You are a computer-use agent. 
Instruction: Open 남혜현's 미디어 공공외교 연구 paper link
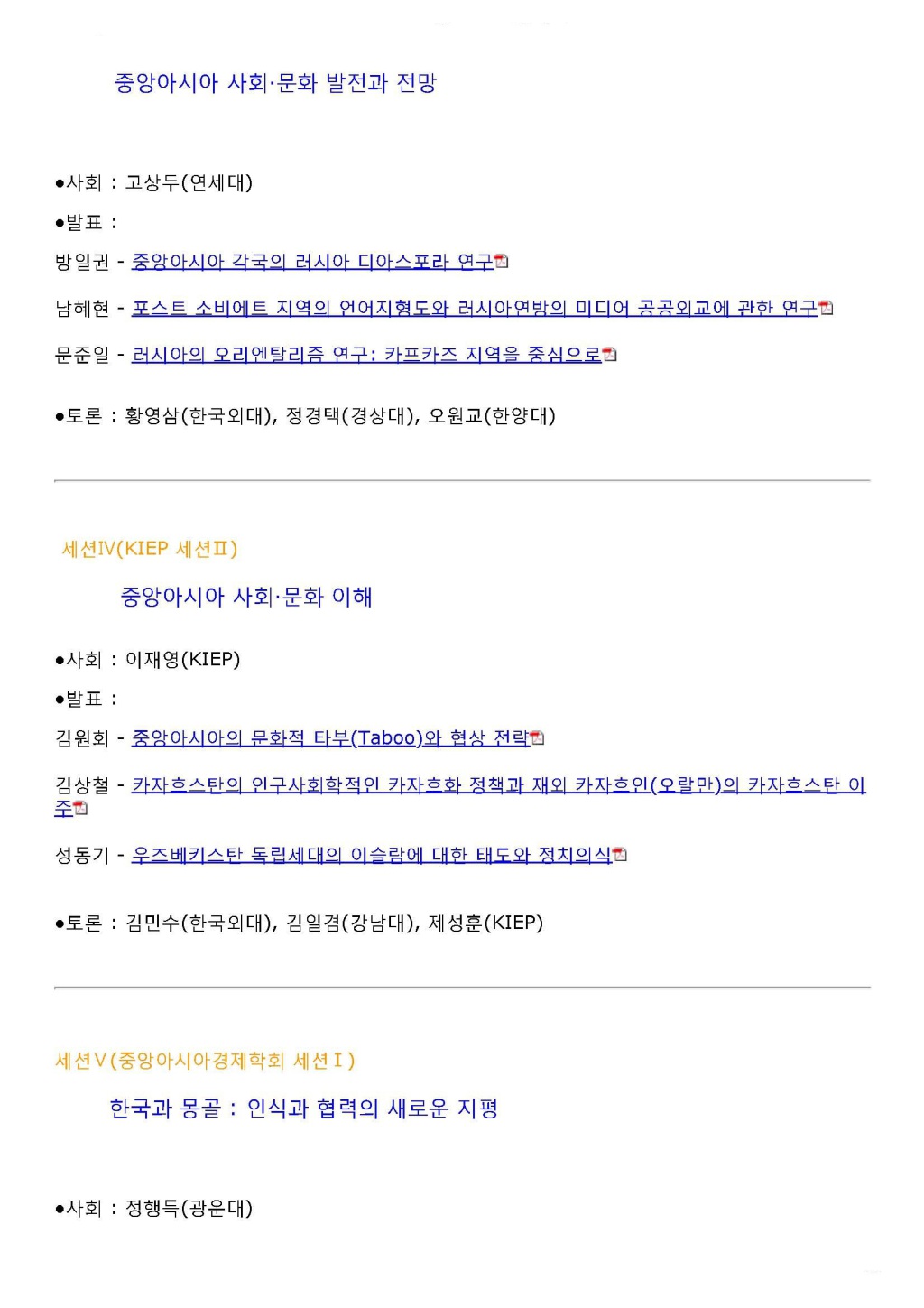(475, 309)
